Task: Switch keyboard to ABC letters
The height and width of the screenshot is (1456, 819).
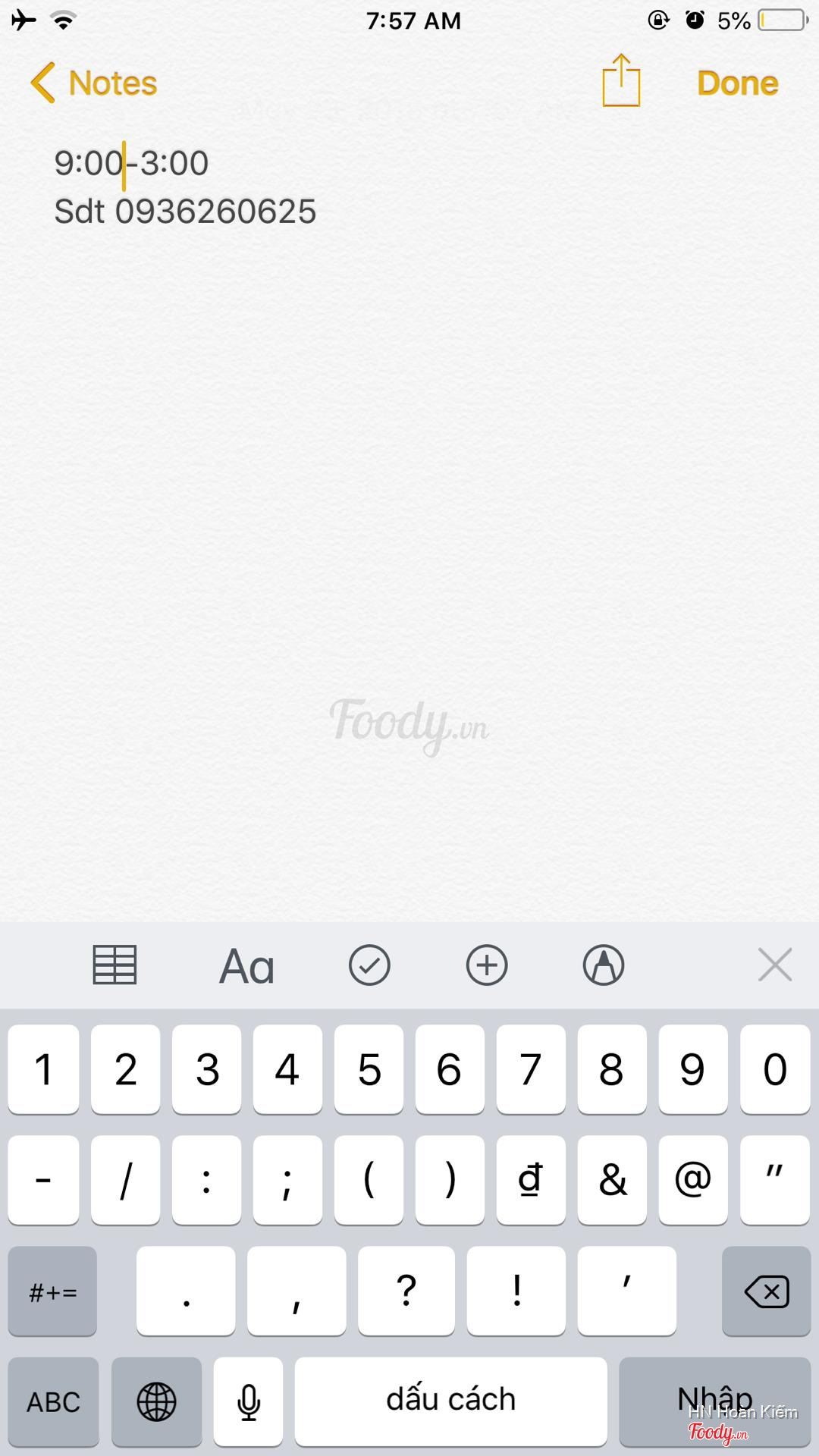Action: tap(53, 1401)
